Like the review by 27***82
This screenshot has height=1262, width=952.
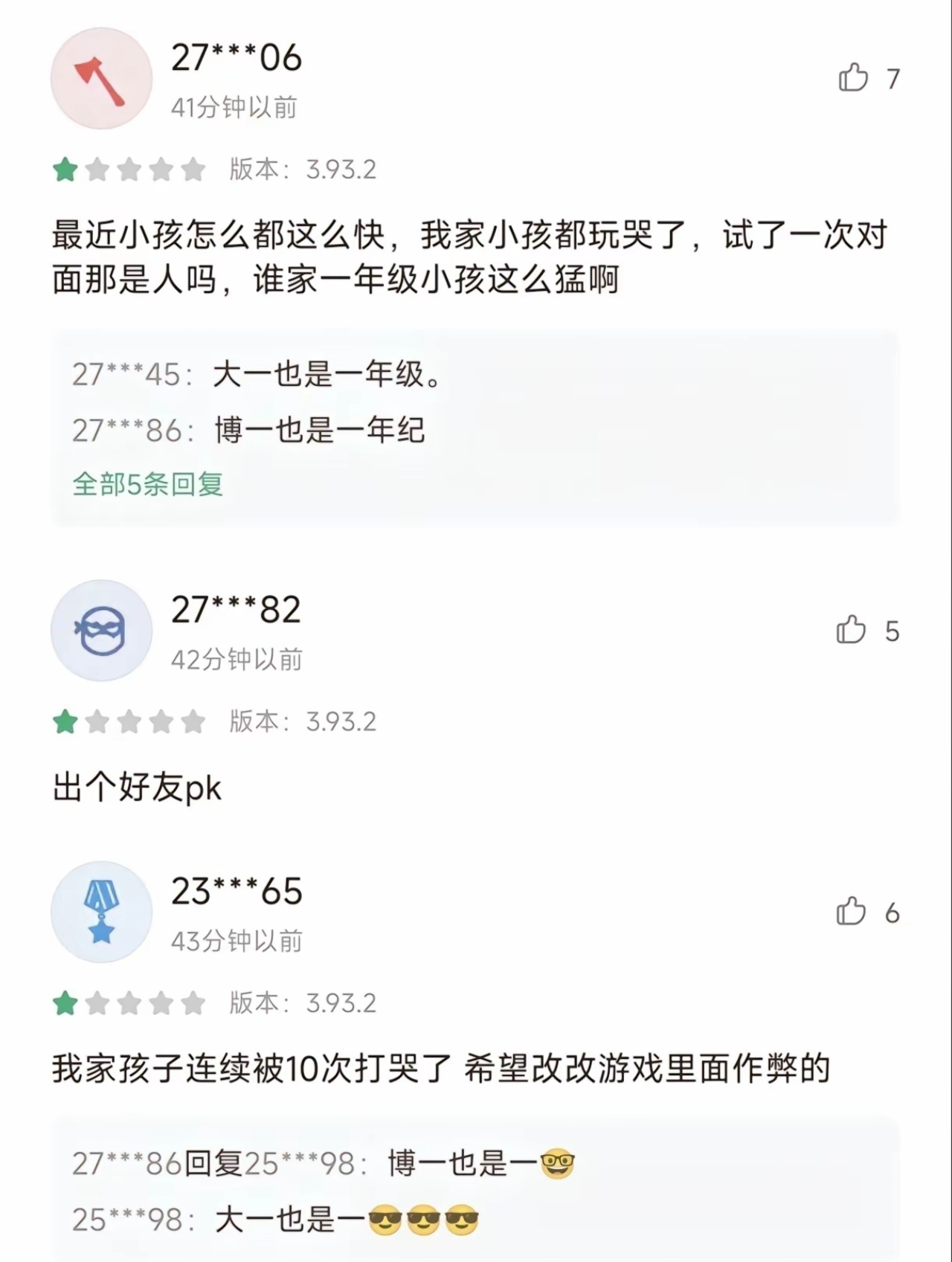point(851,630)
